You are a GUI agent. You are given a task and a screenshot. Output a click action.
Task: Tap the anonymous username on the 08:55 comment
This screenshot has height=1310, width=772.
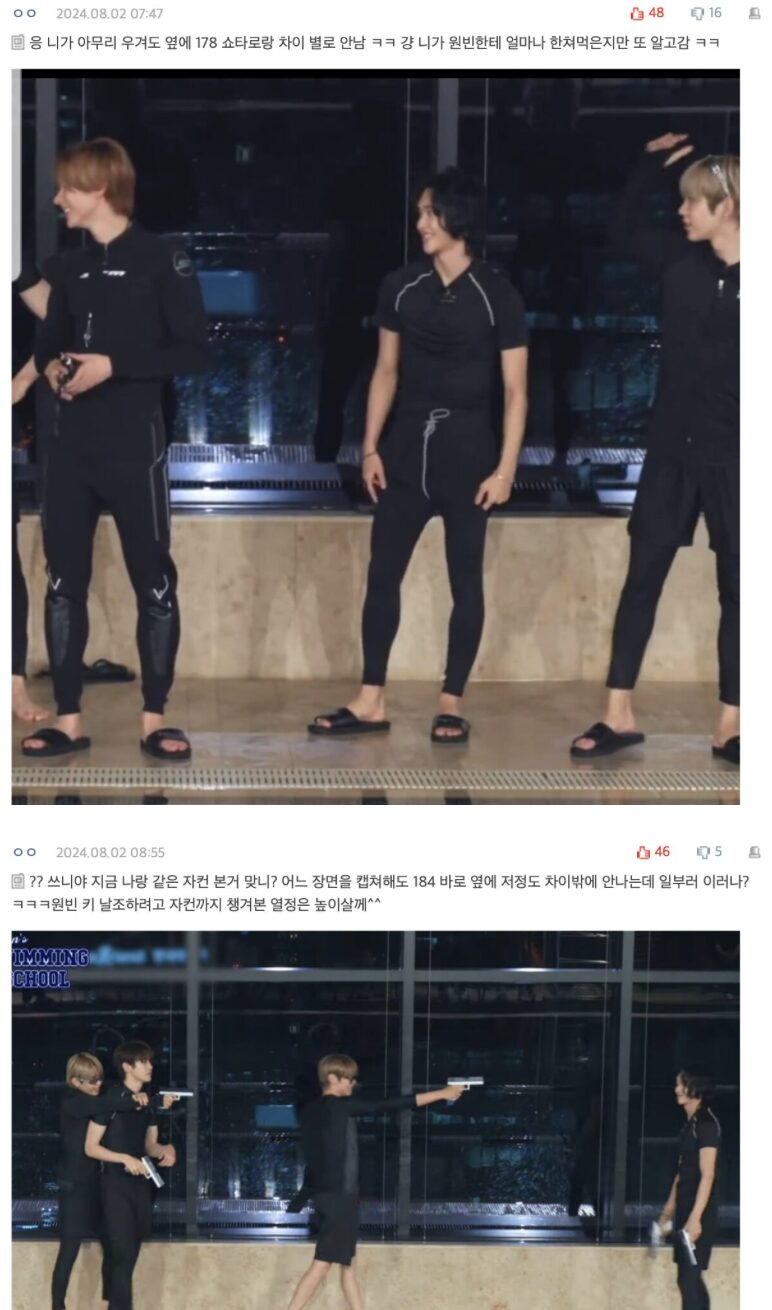pyautogui.click(x=25, y=852)
